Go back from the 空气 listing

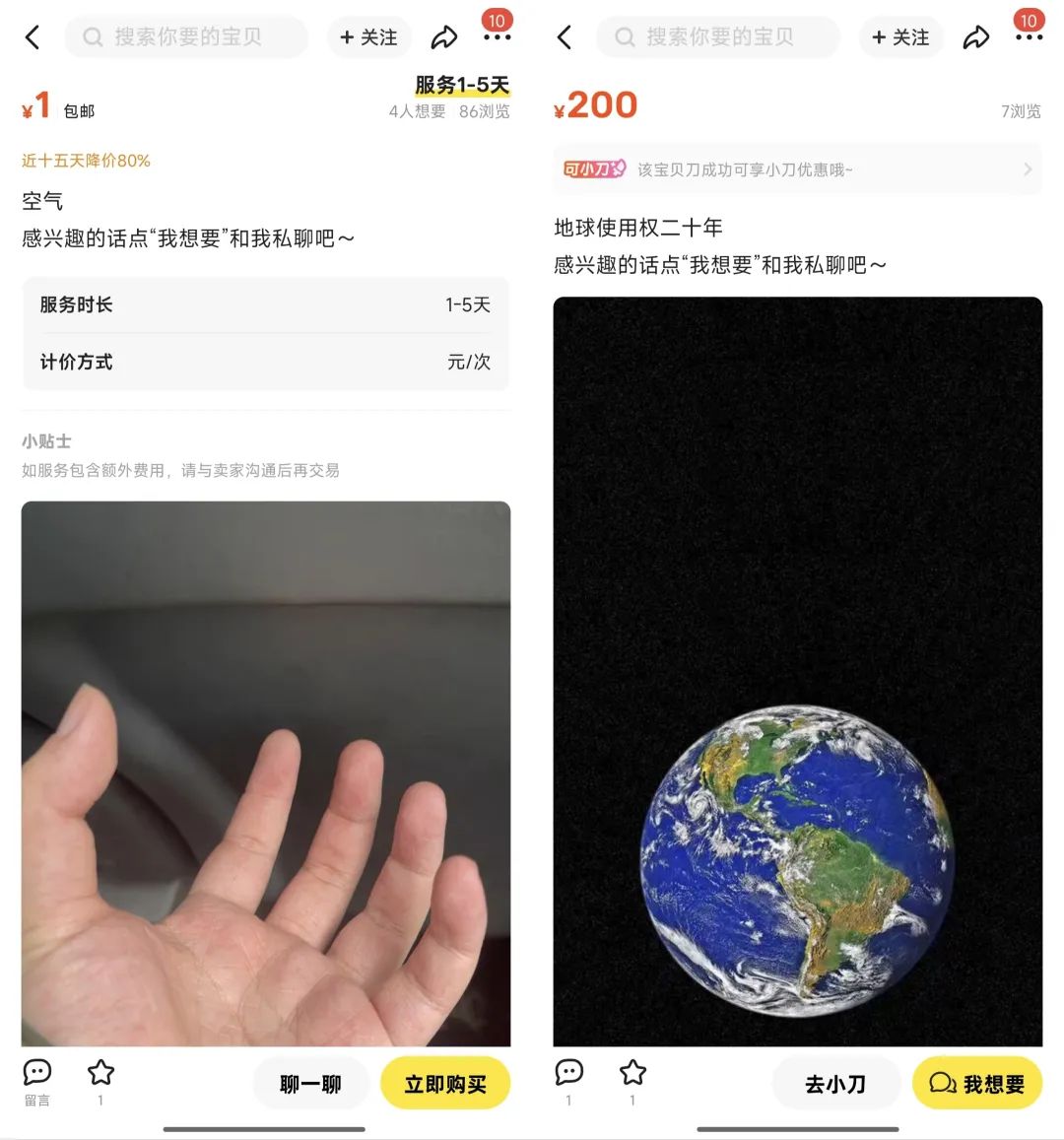point(33,38)
